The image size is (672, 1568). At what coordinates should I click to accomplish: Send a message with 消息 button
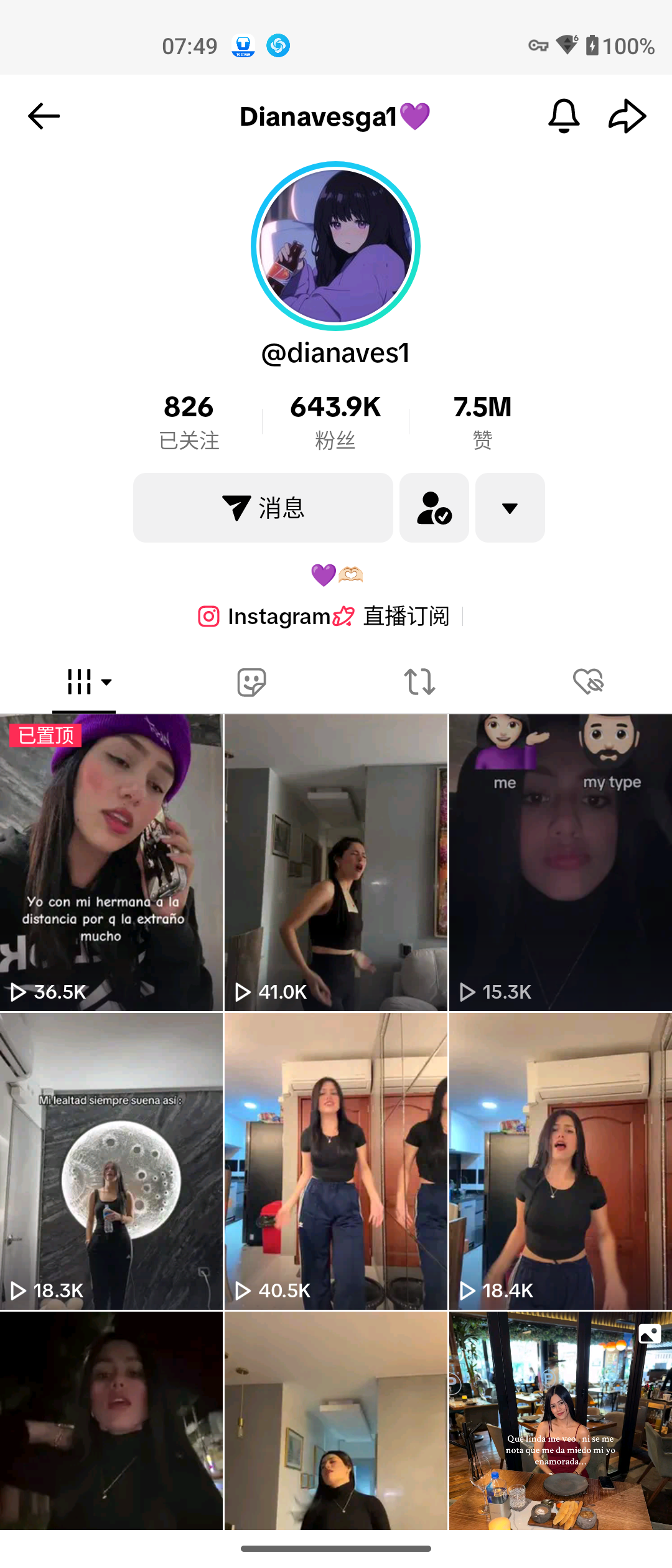coord(263,508)
